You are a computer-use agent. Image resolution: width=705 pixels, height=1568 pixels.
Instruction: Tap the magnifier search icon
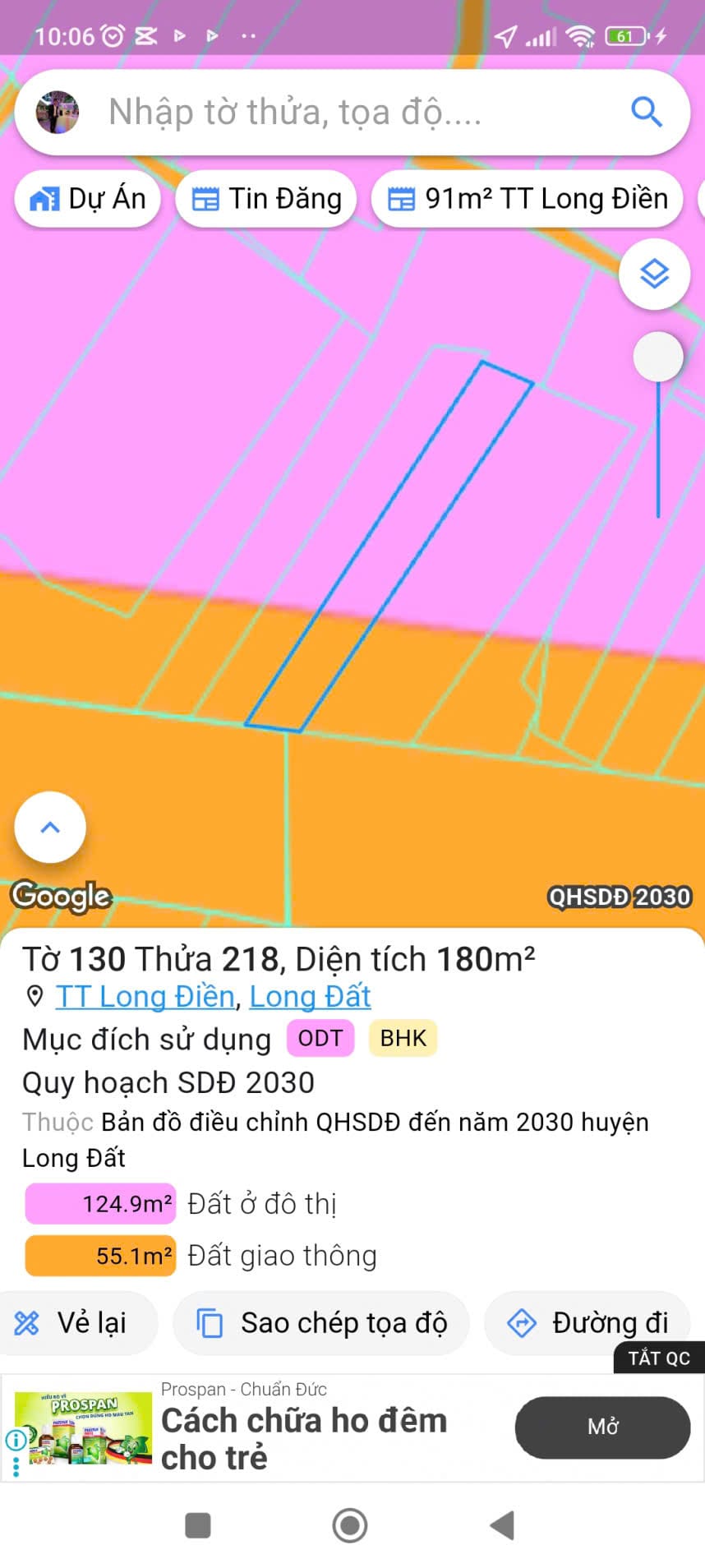(646, 112)
